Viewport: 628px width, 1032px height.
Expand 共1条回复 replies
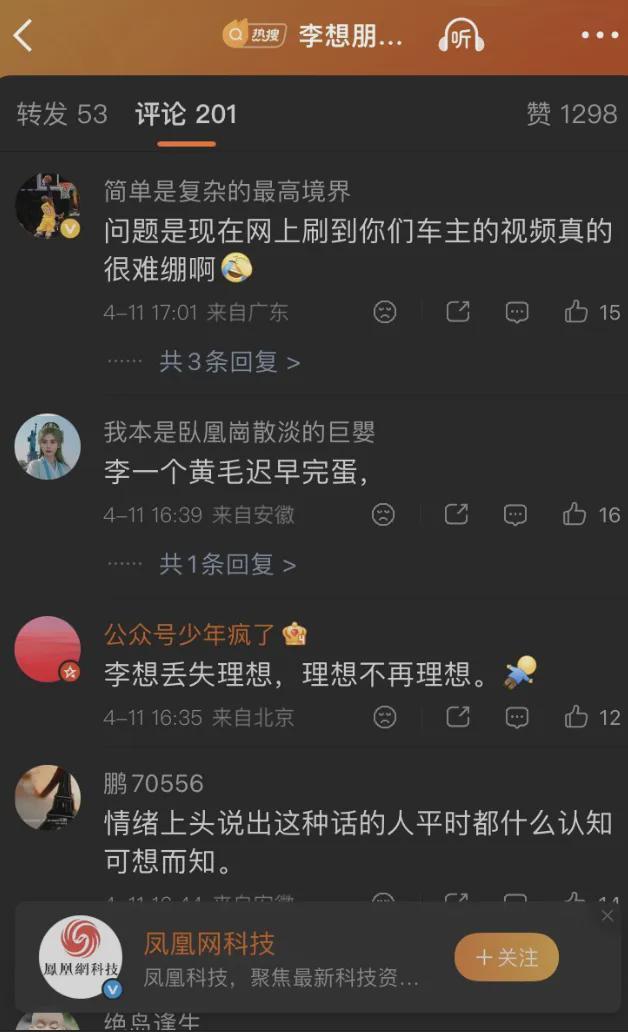click(x=227, y=564)
